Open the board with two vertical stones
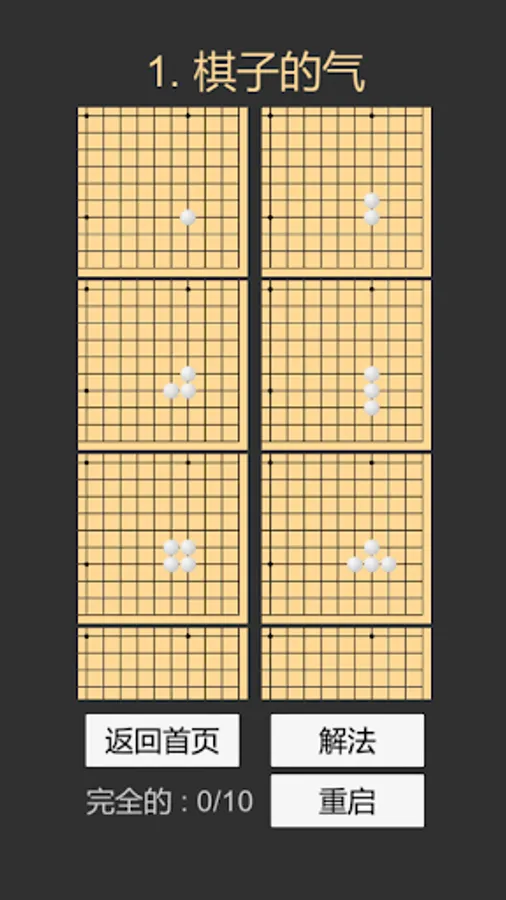The height and width of the screenshot is (900, 506). coord(347,191)
